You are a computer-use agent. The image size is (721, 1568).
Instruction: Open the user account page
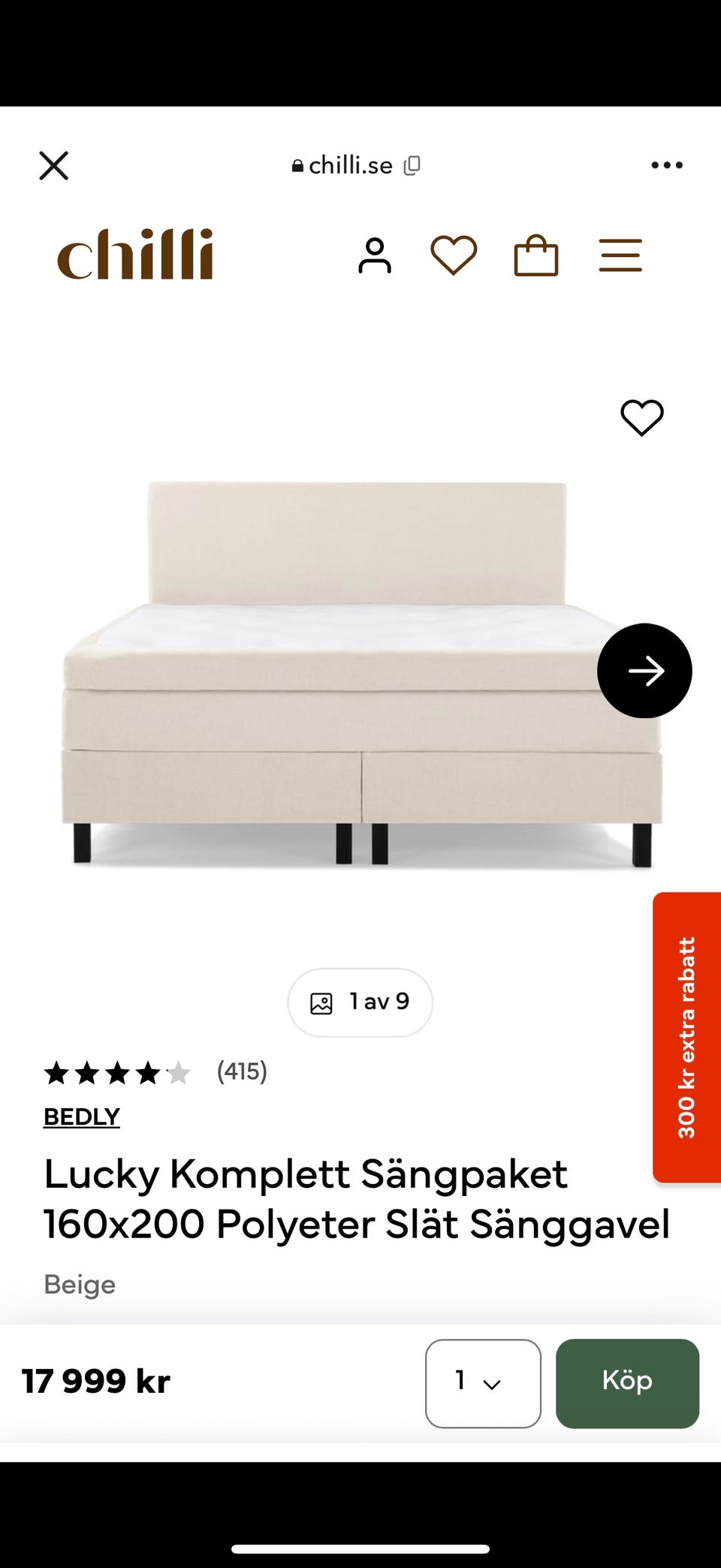click(x=374, y=255)
